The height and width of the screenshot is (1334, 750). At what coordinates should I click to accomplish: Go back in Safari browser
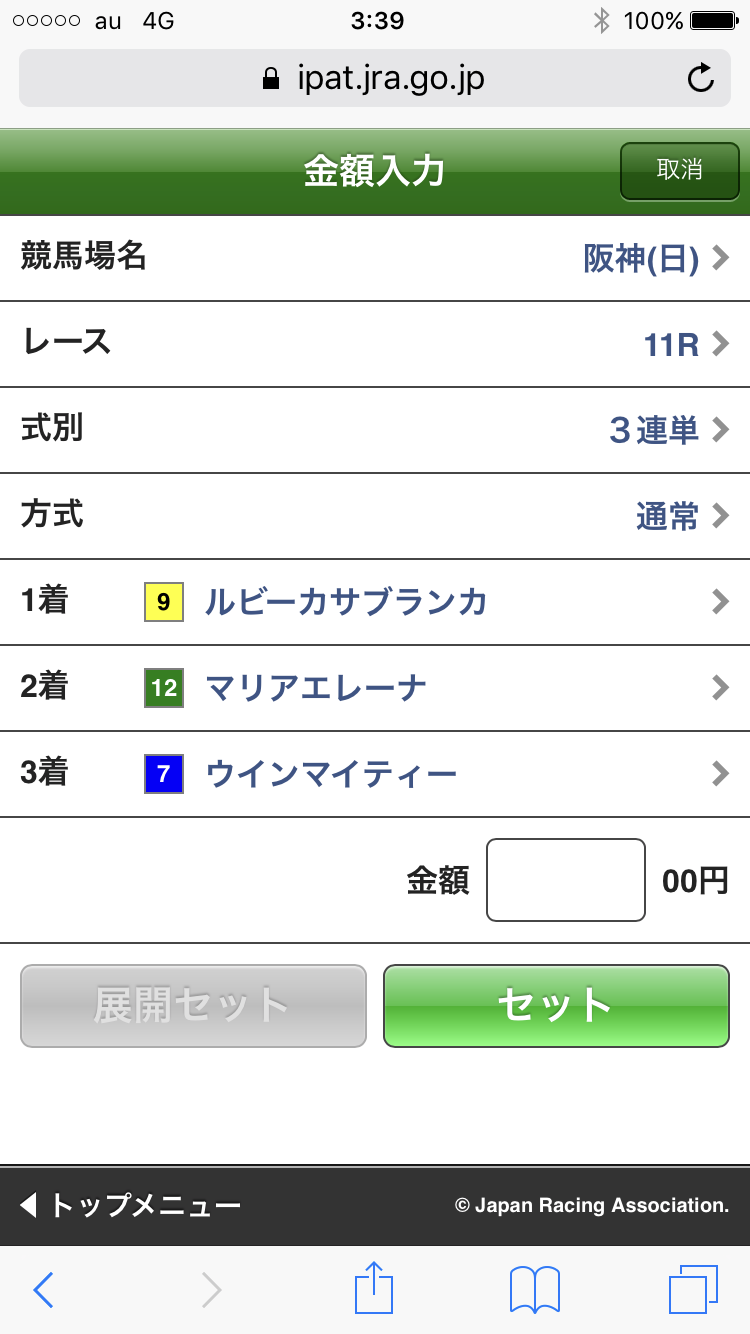pyautogui.click(x=43, y=1290)
